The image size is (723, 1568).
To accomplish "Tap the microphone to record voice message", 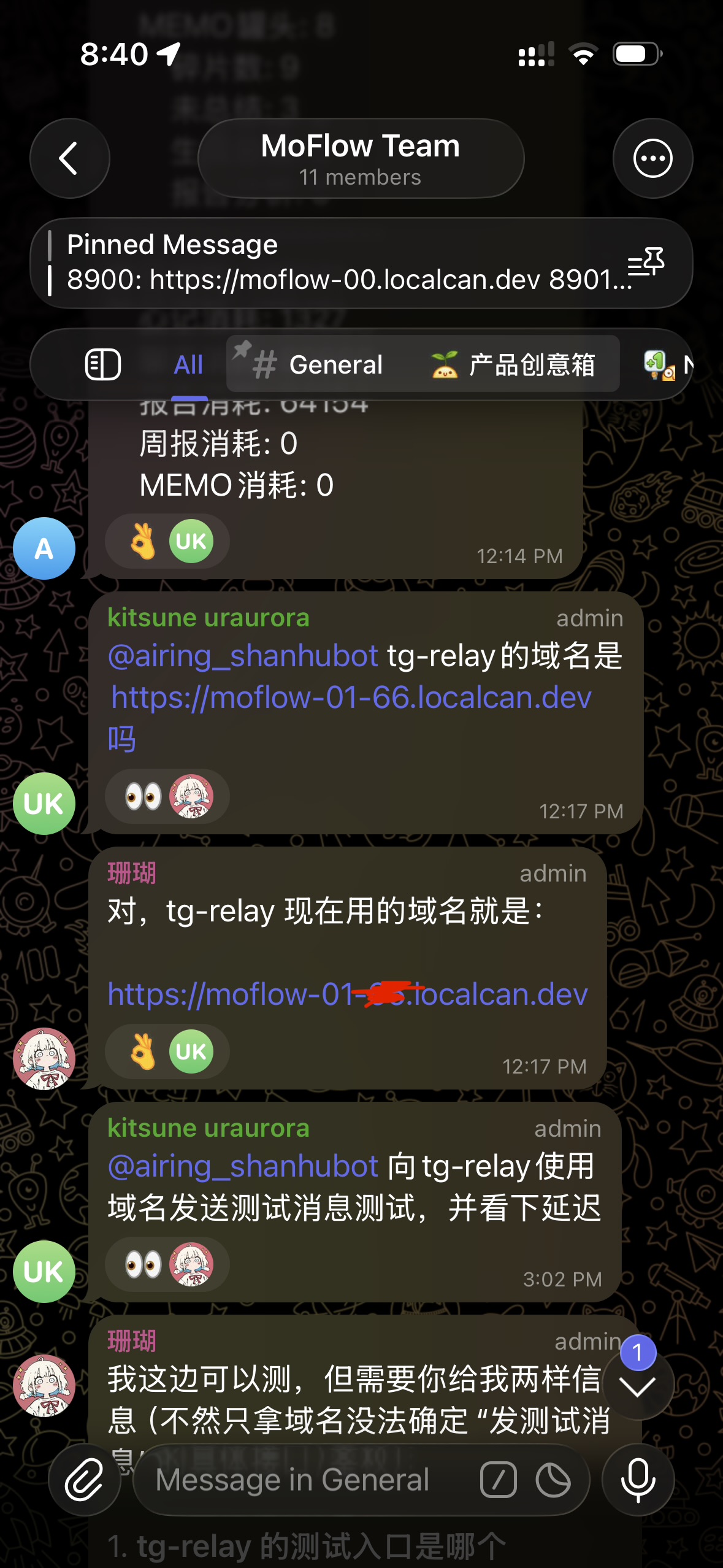I will 638,1479.
